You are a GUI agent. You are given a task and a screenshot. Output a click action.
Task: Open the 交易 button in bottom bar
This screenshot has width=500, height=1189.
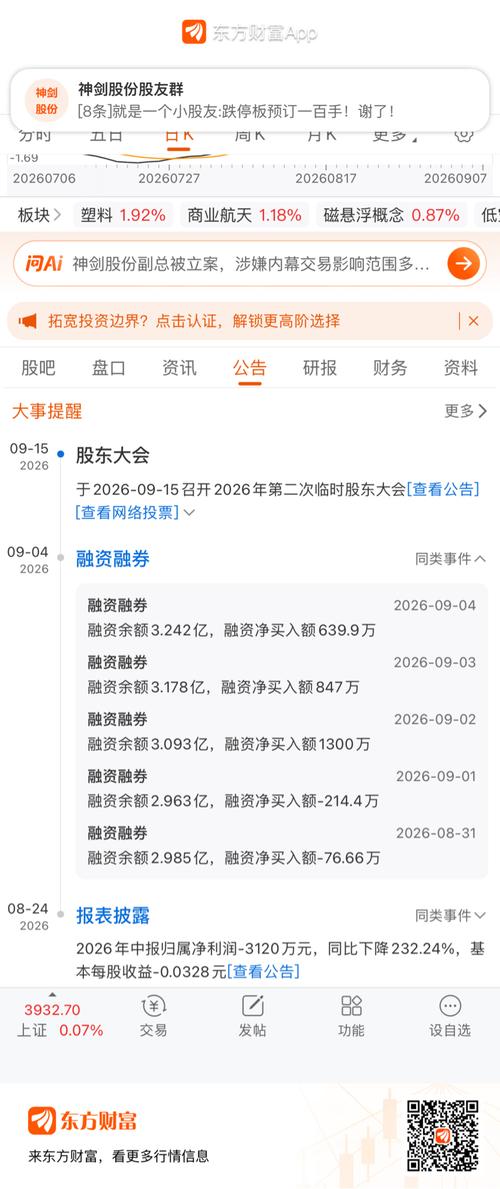153,1016
